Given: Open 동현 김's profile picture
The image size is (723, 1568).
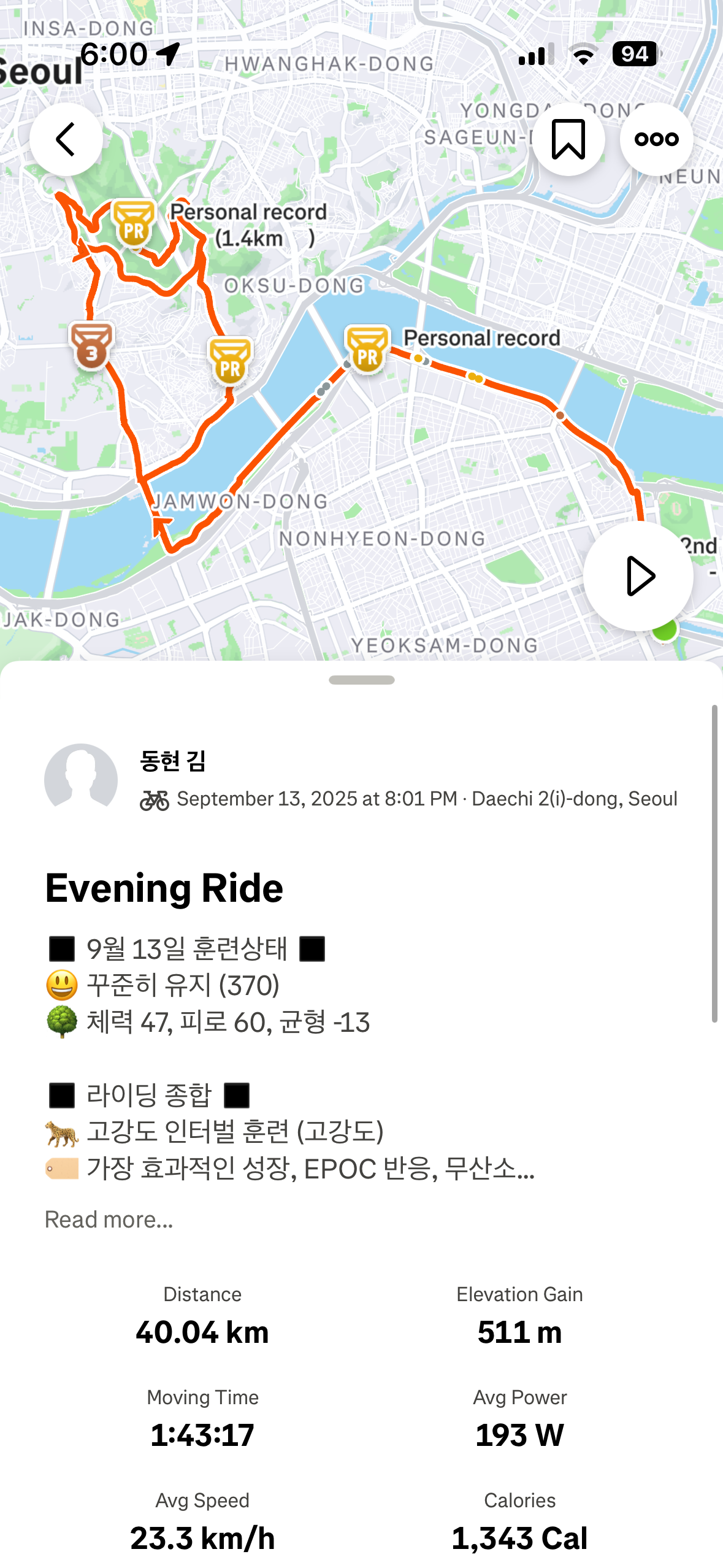Looking at the screenshot, I should [81, 779].
